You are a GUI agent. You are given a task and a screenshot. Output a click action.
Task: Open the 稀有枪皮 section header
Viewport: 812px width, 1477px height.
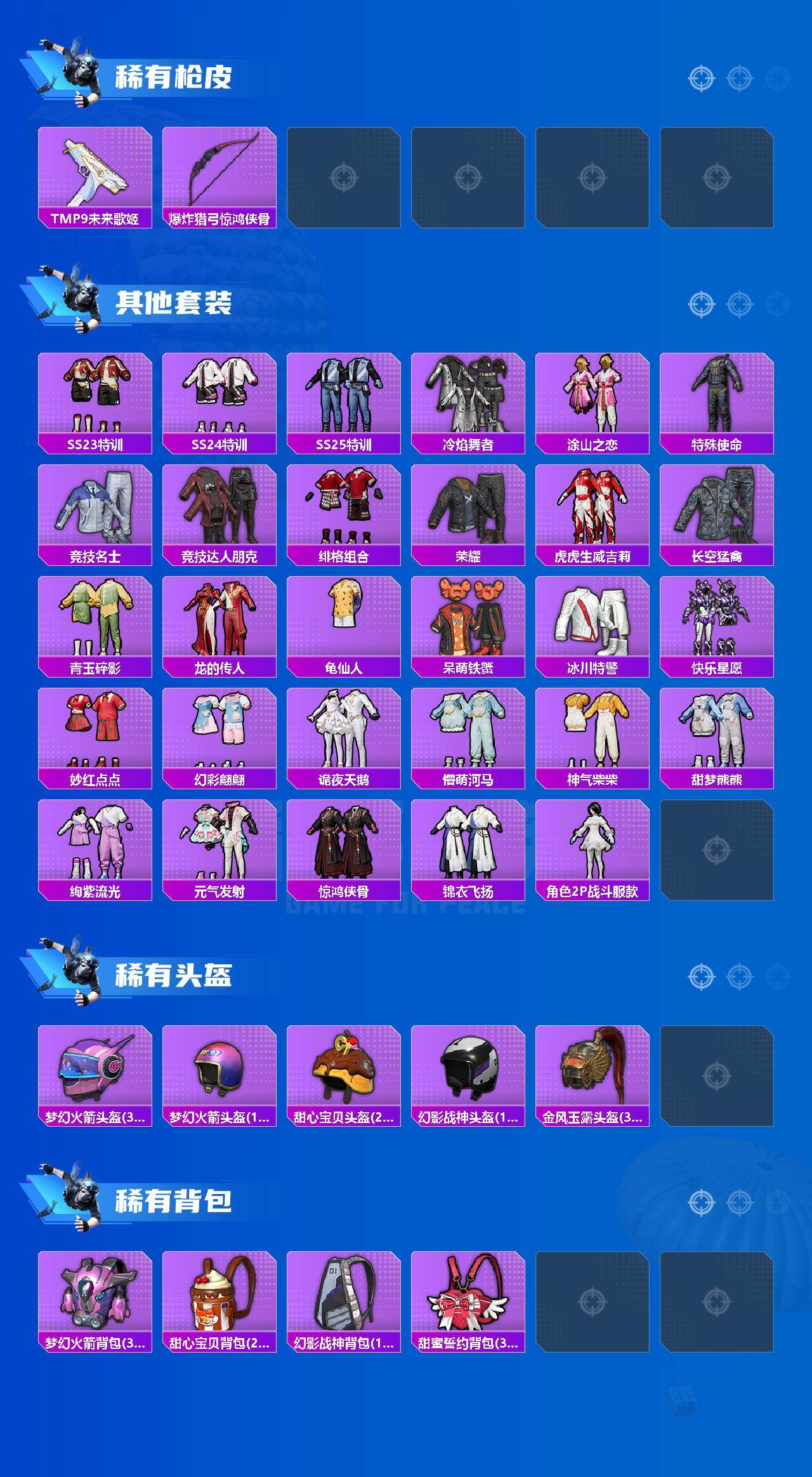tap(169, 77)
